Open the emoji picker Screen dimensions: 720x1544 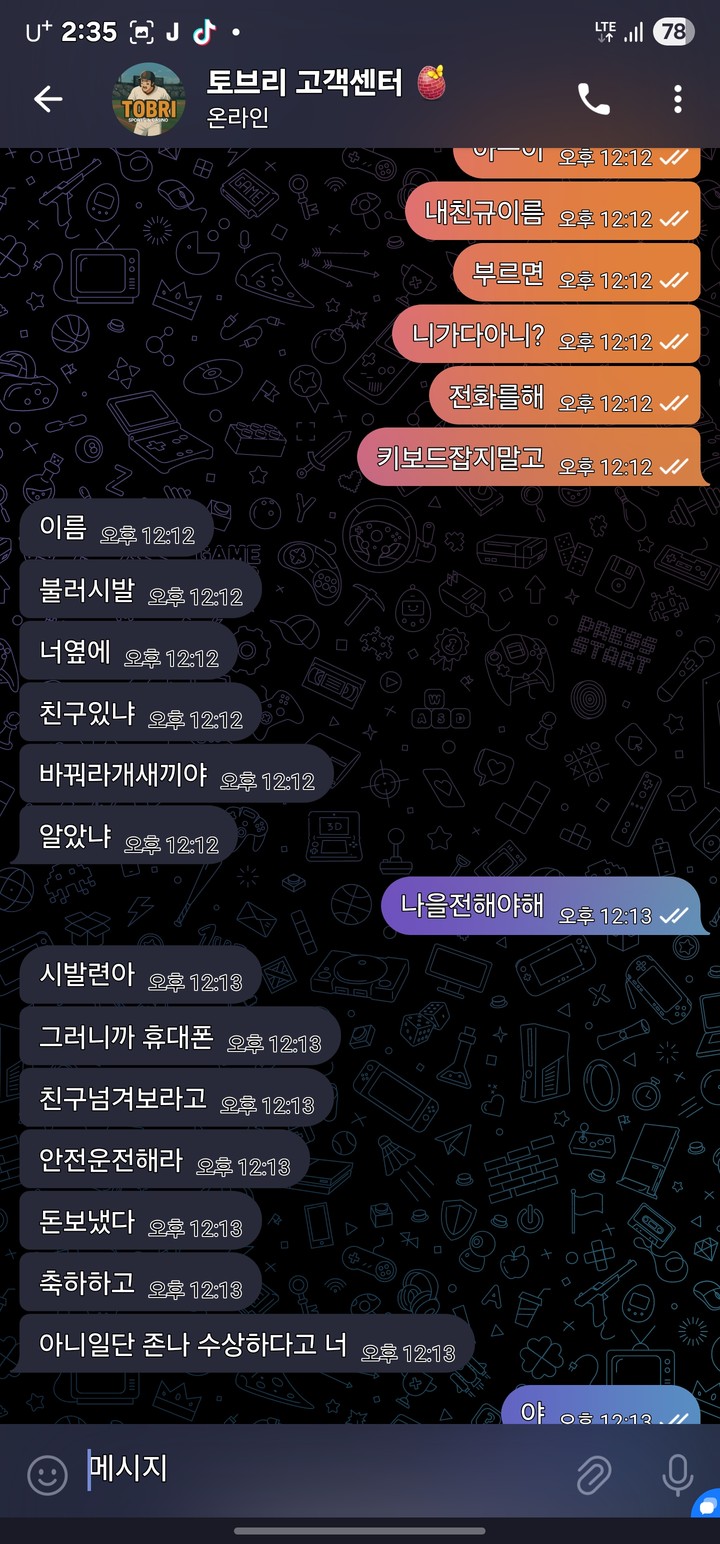click(47, 1474)
